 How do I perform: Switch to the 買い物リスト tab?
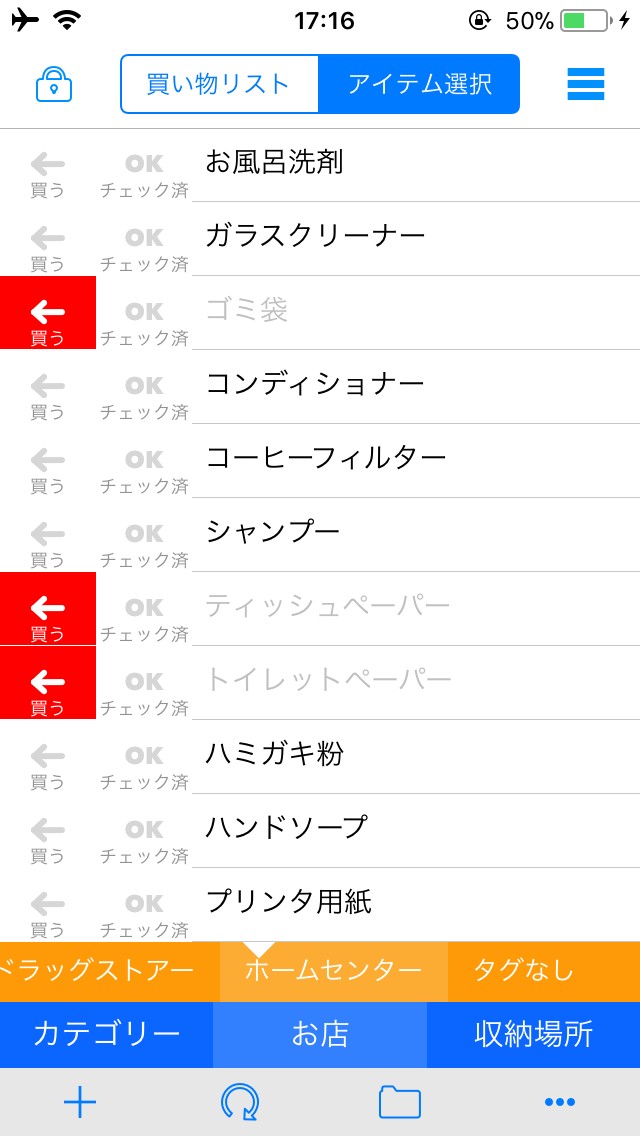click(x=218, y=84)
